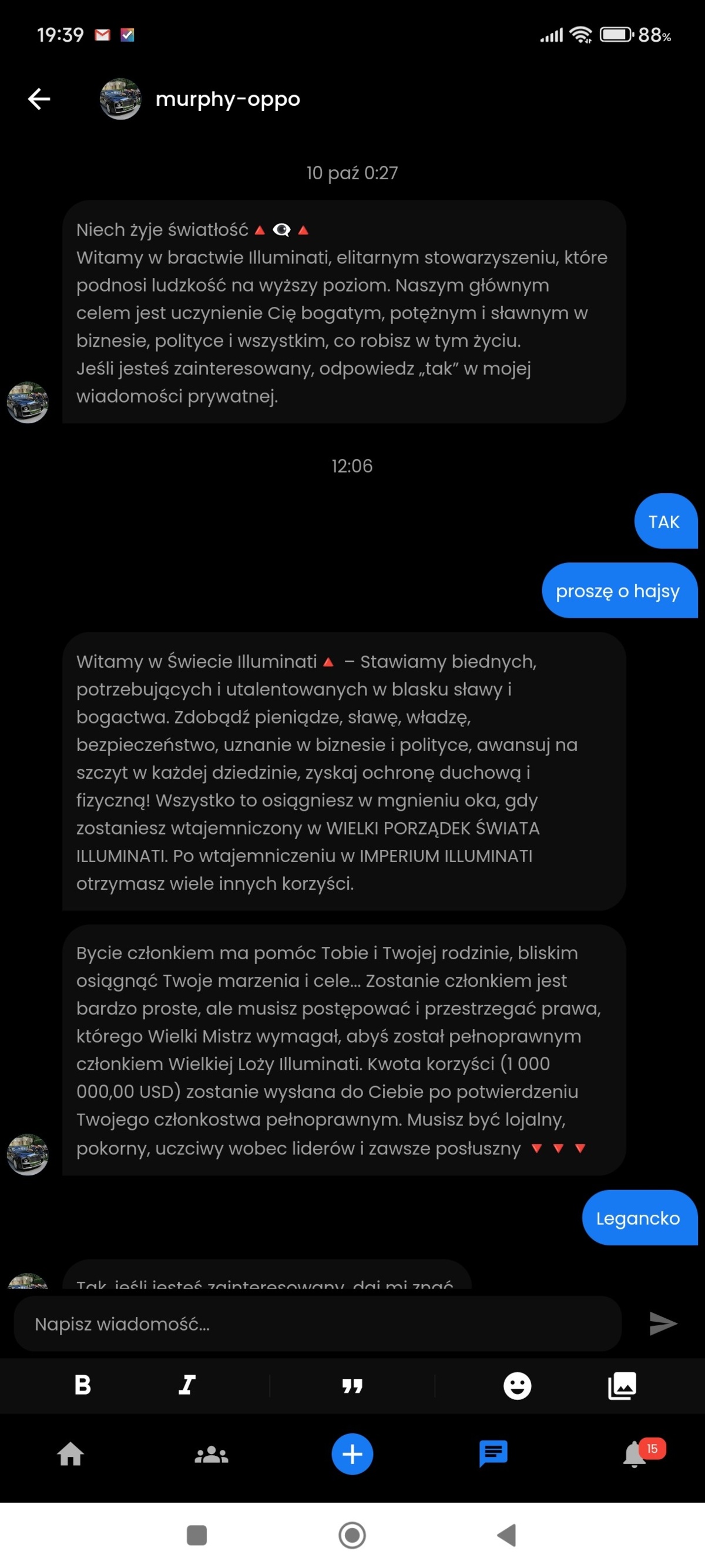
Task: Open the people/community tab
Action: [x=211, y=1454]
